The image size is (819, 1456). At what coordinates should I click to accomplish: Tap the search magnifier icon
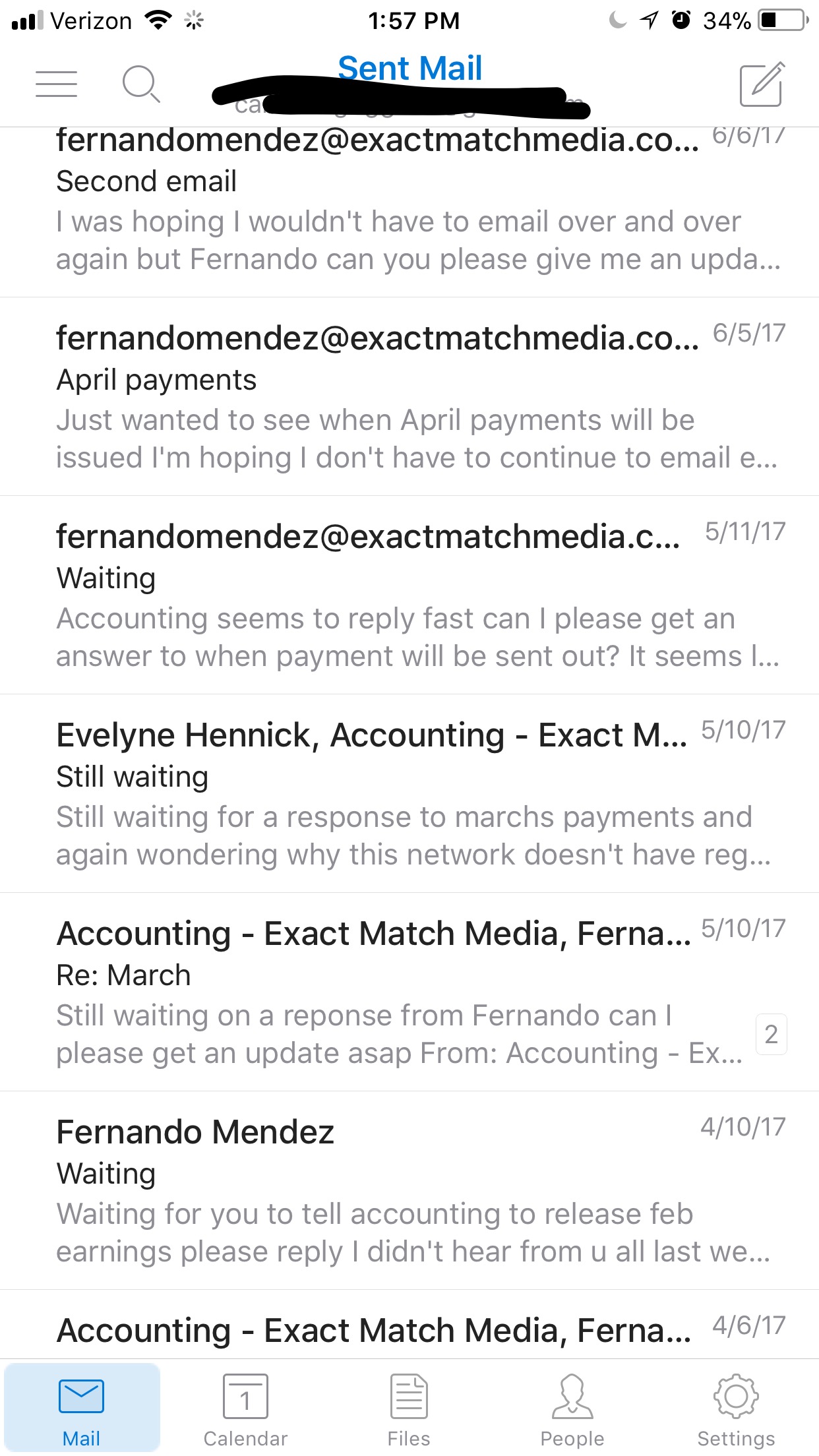click(x=141, y=84)
